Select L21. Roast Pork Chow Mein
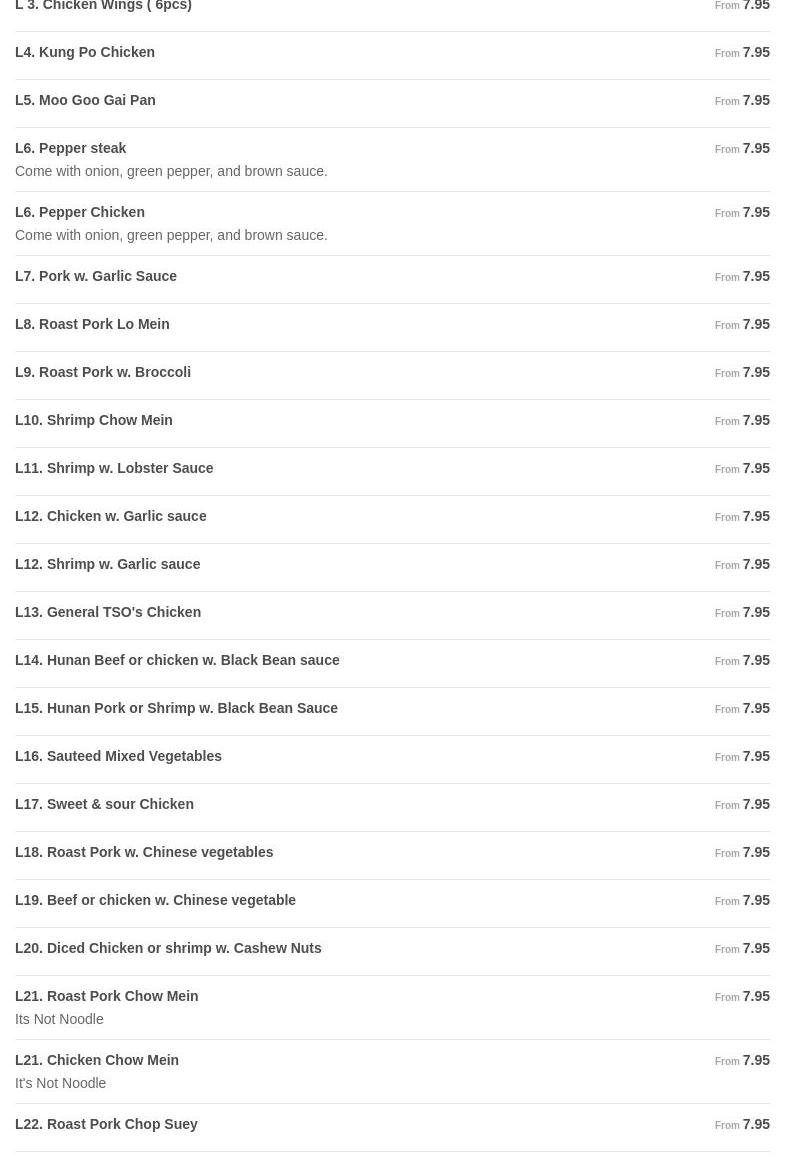 (x=107, y=996)
